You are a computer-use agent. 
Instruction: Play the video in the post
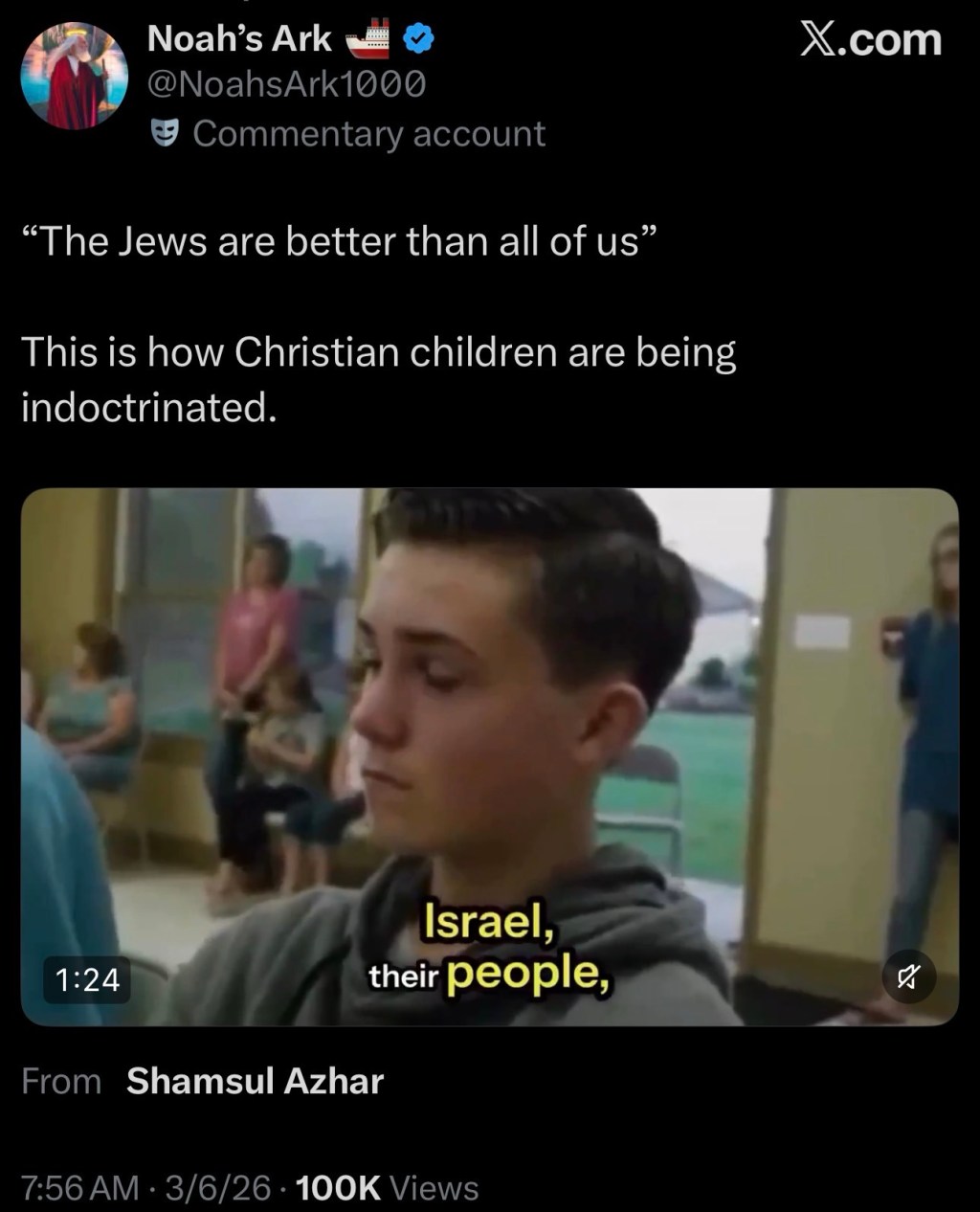pyautogui.click(x=489, y=756)
